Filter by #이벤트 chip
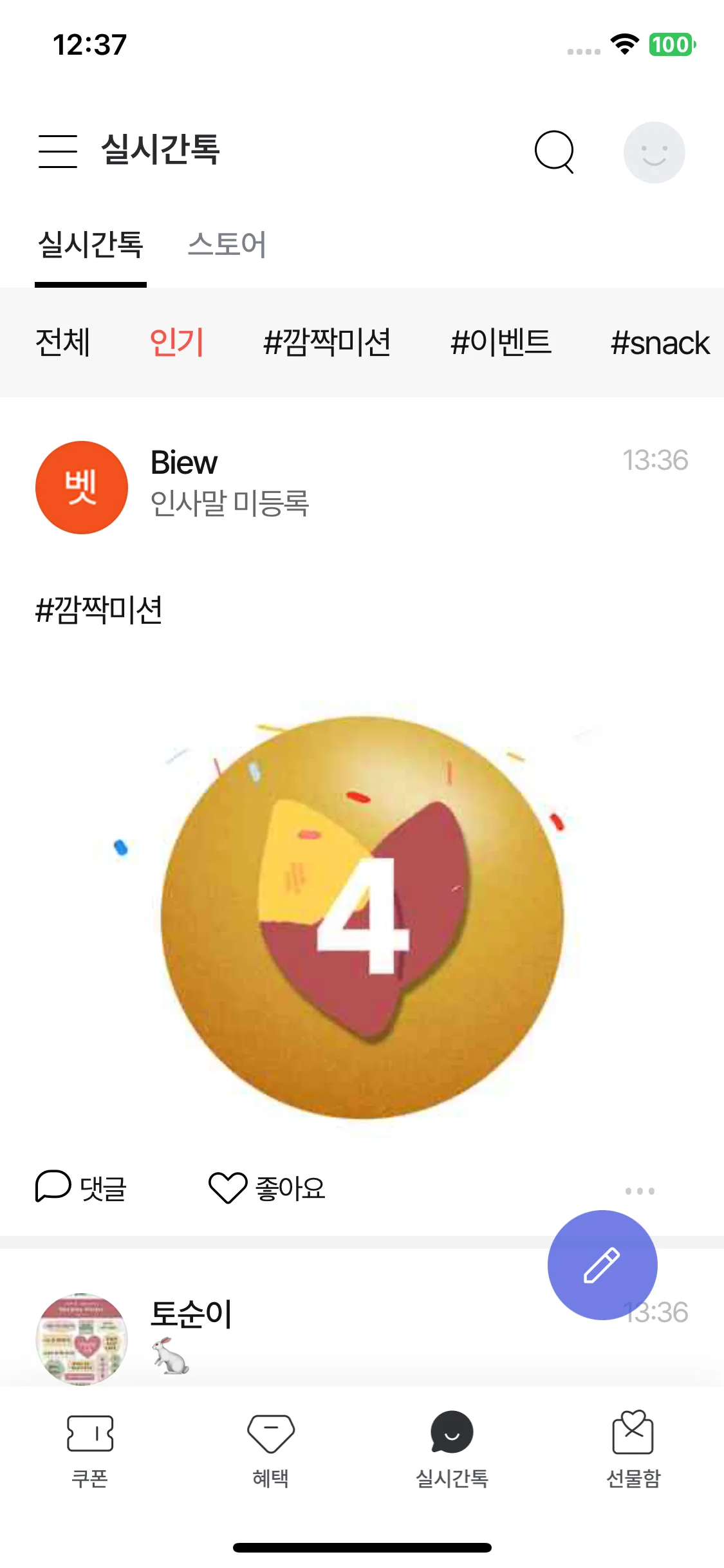The width and height of the screenshot is (724, 1568). [x=501, y=342]
